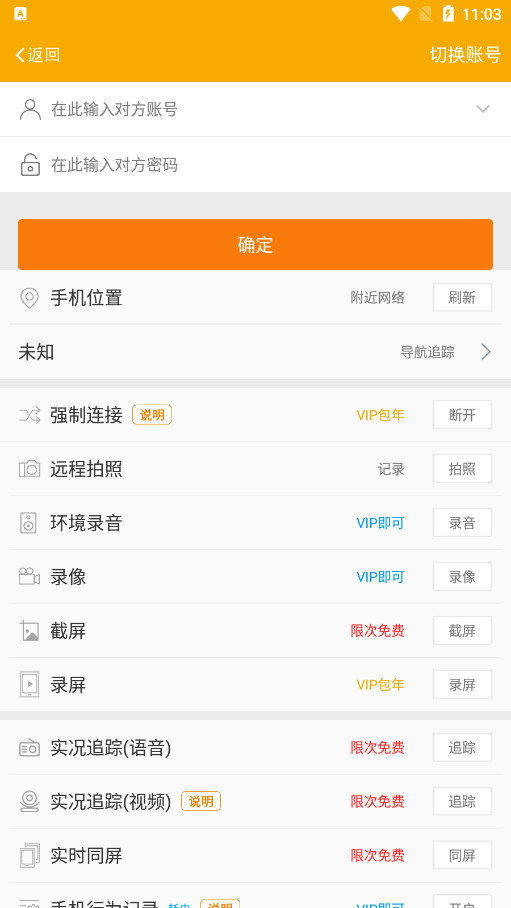Tap 追踪 for 实况追踪(视频)

[x=462, y=801]
